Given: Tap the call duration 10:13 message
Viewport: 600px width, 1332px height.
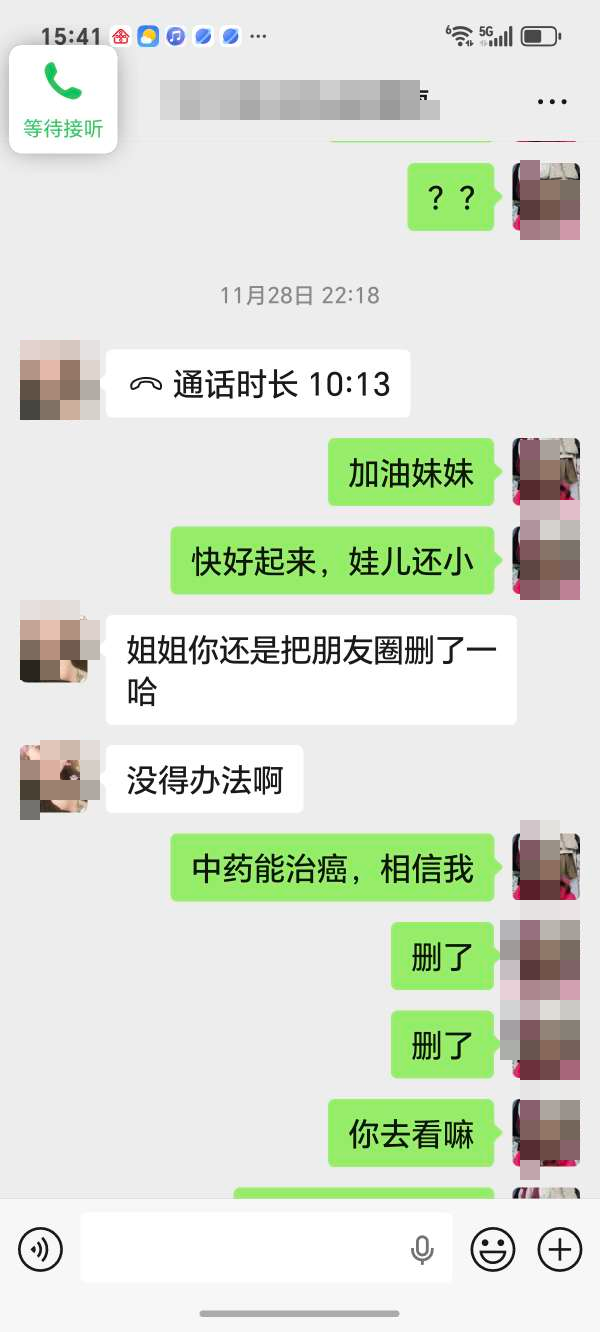Looking at the screenshot, I should pos(258,384).
